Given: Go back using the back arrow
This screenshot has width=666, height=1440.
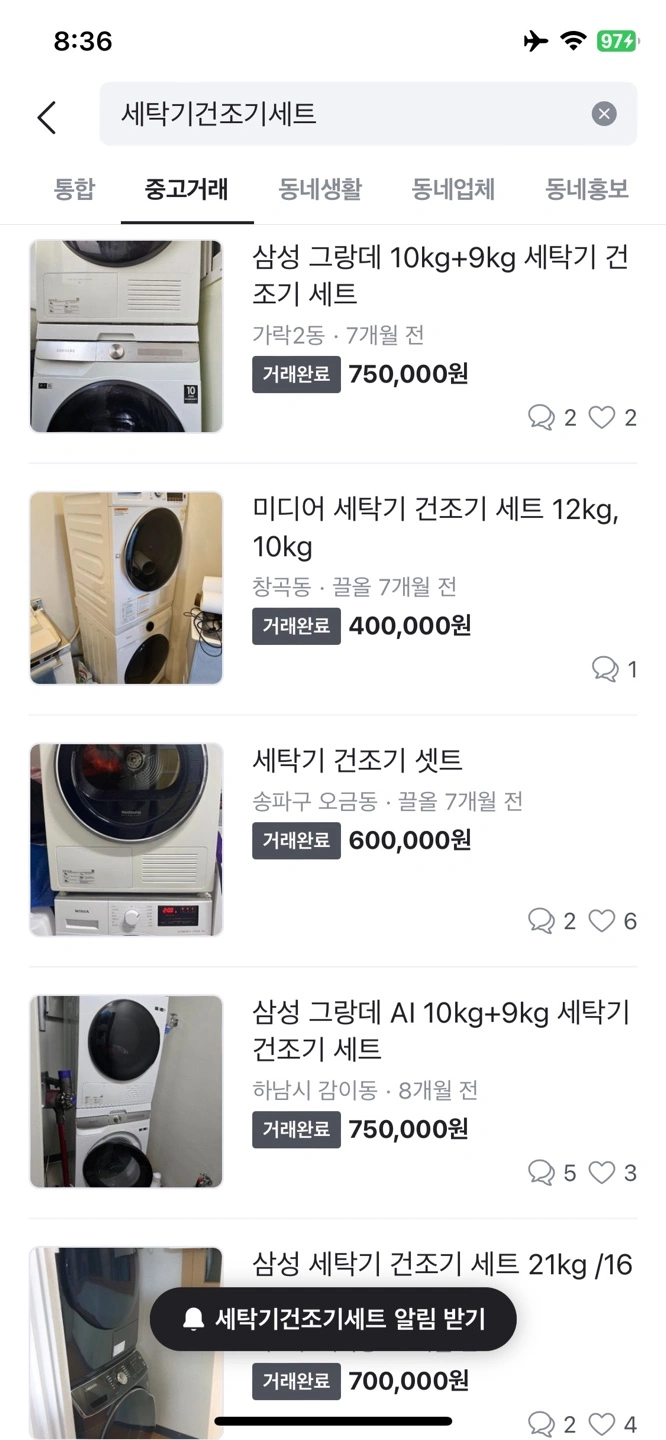Looking at the screenshot, I should pos(46,117).
